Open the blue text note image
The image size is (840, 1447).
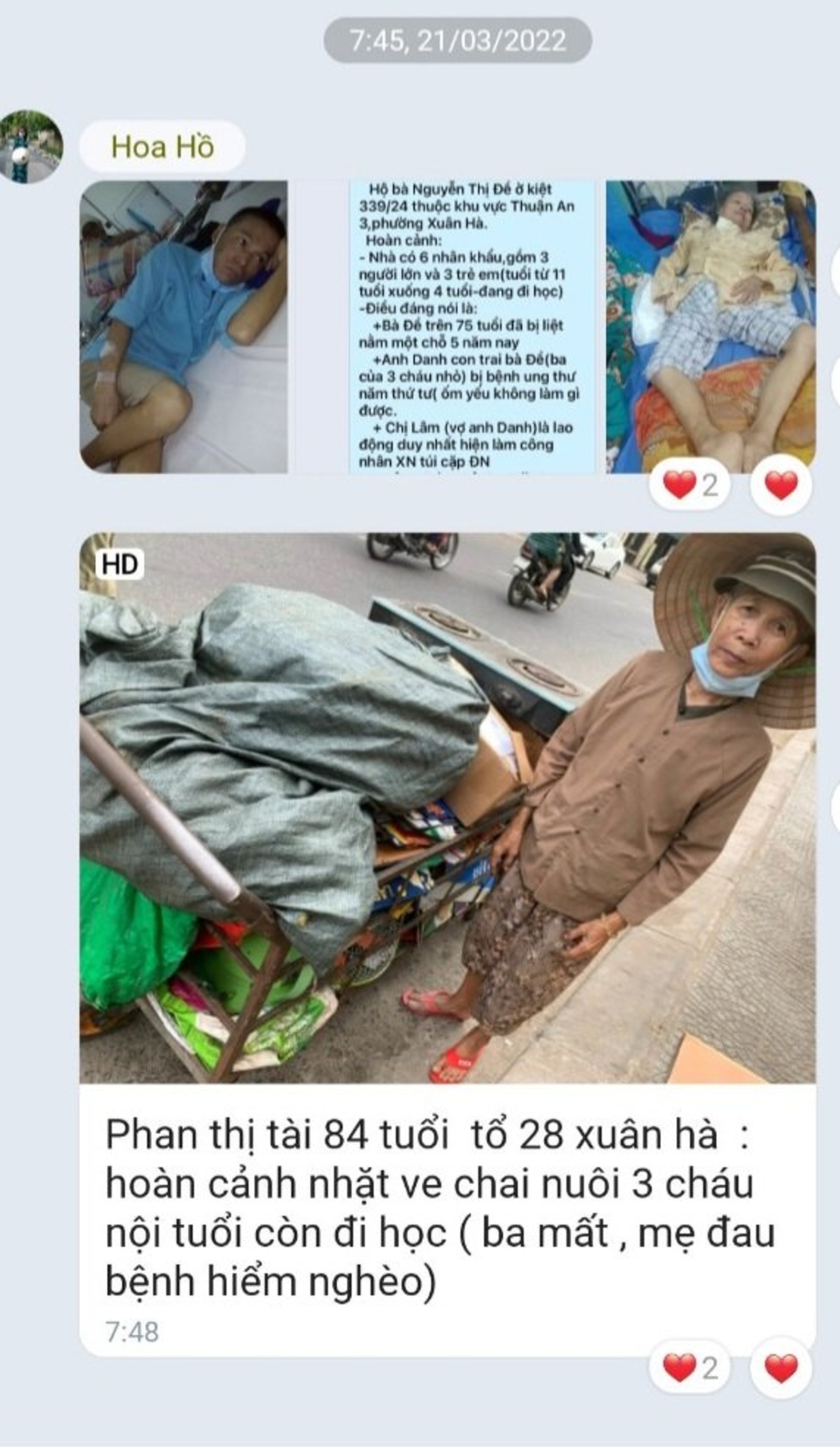471,326
